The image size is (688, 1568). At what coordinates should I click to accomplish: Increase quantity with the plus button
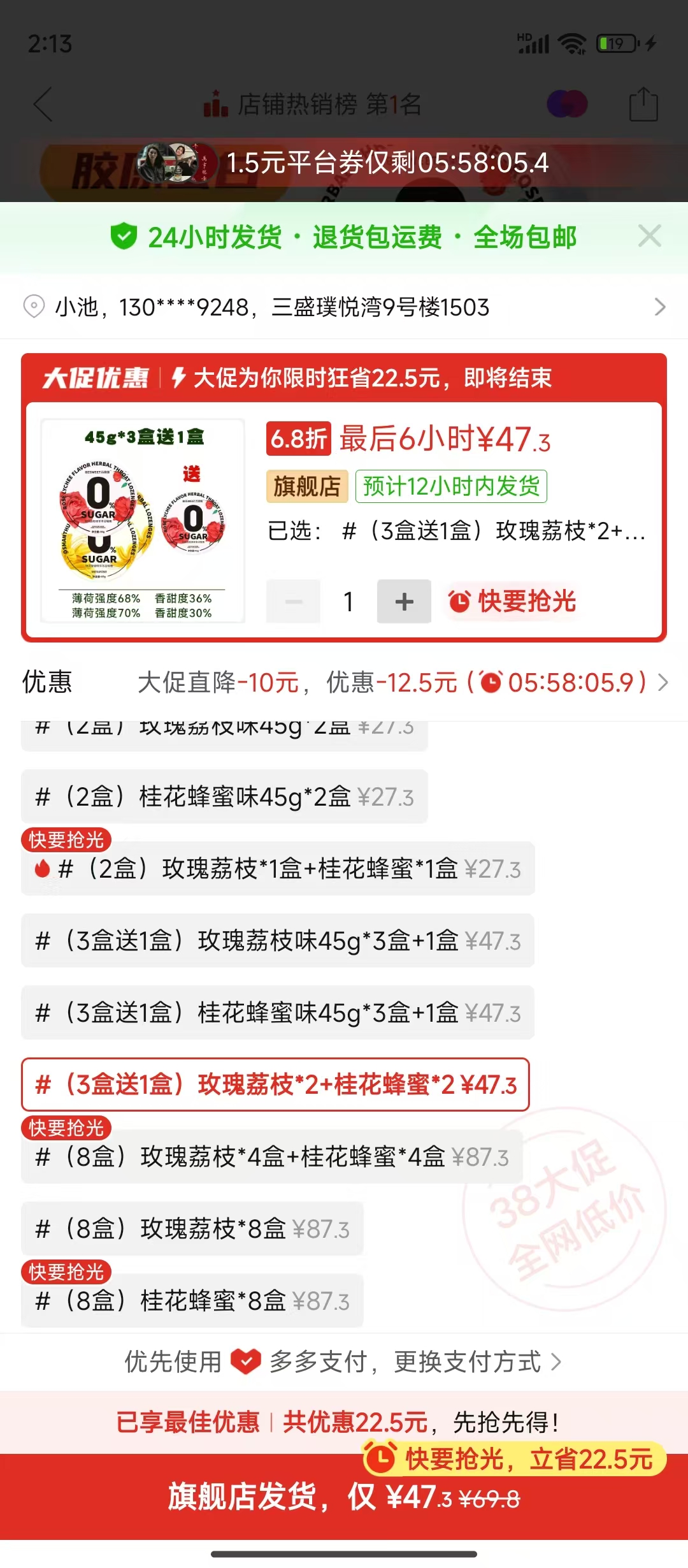(404, 601)
